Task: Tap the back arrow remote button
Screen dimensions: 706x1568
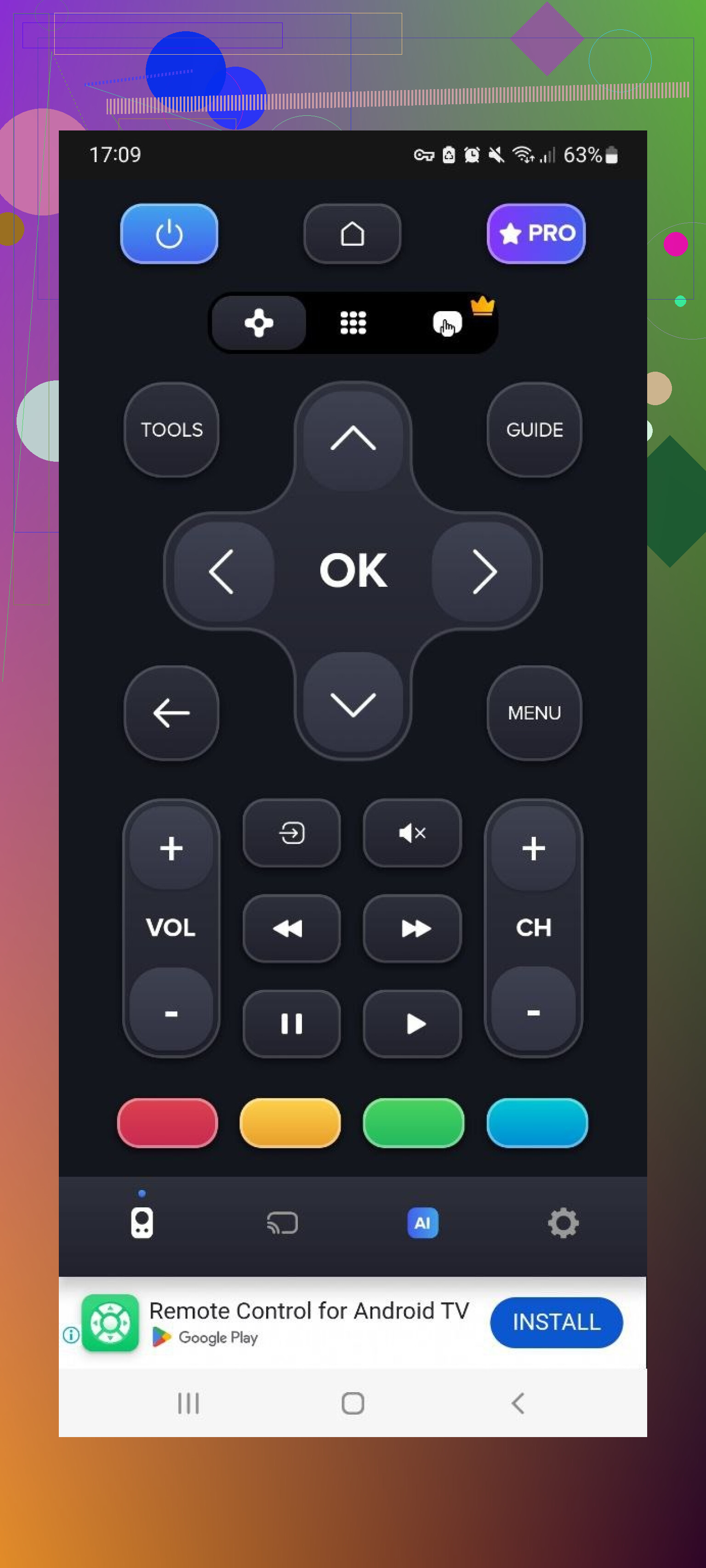Action: (171, 713)
